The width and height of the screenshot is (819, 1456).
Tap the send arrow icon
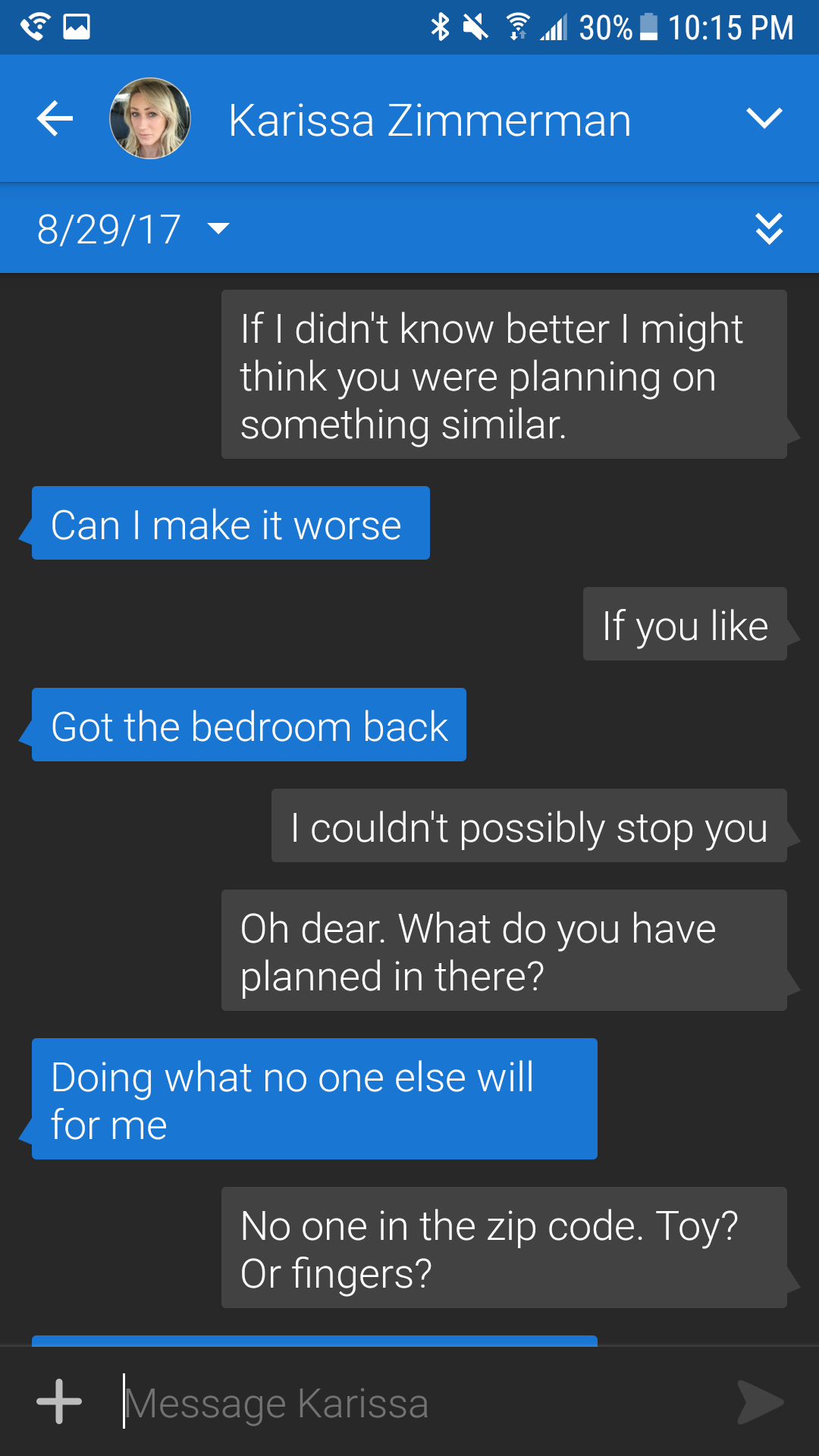(x=761, y=1402)
